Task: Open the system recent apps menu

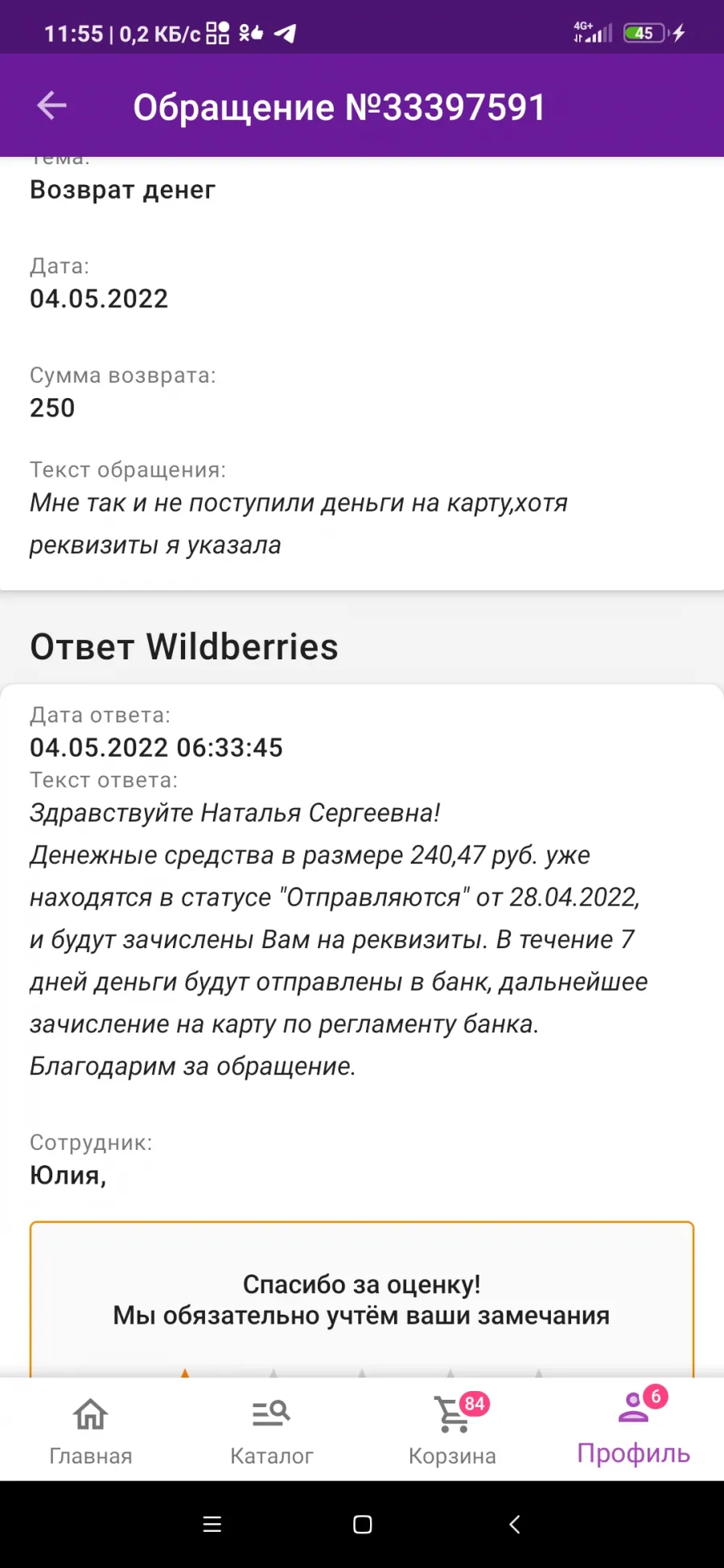Action: click(x=212, y=1525)
